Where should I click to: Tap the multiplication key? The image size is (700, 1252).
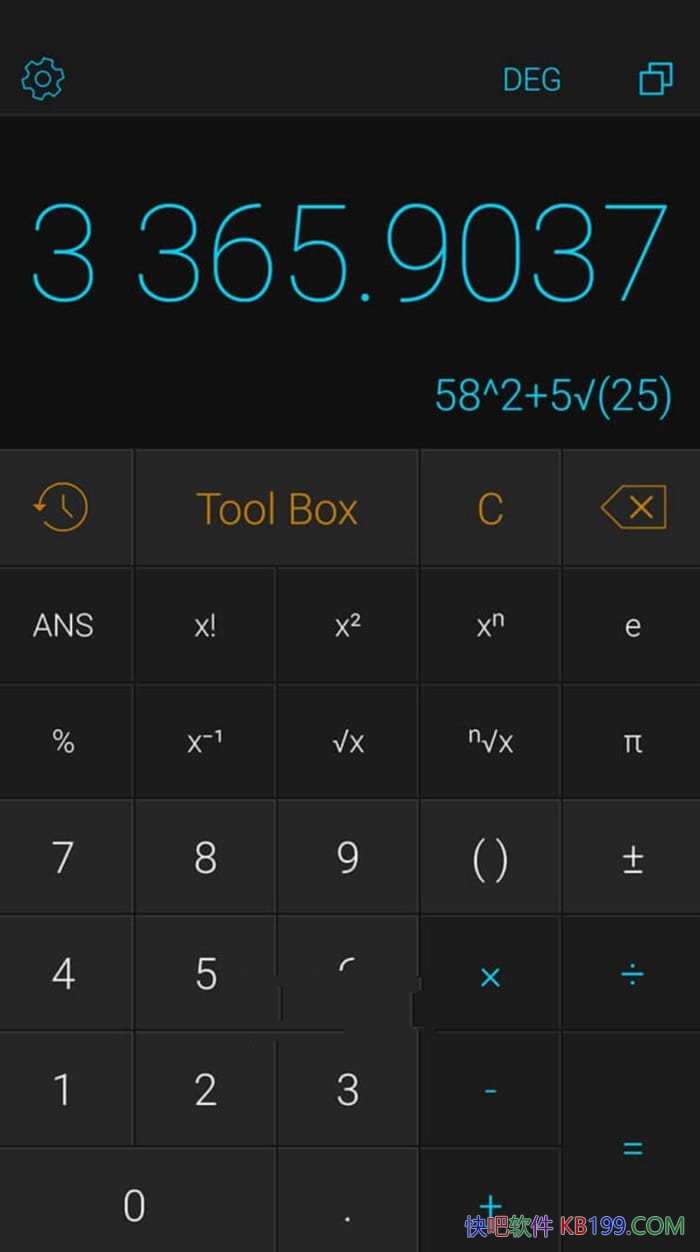[x=490, y=976]
